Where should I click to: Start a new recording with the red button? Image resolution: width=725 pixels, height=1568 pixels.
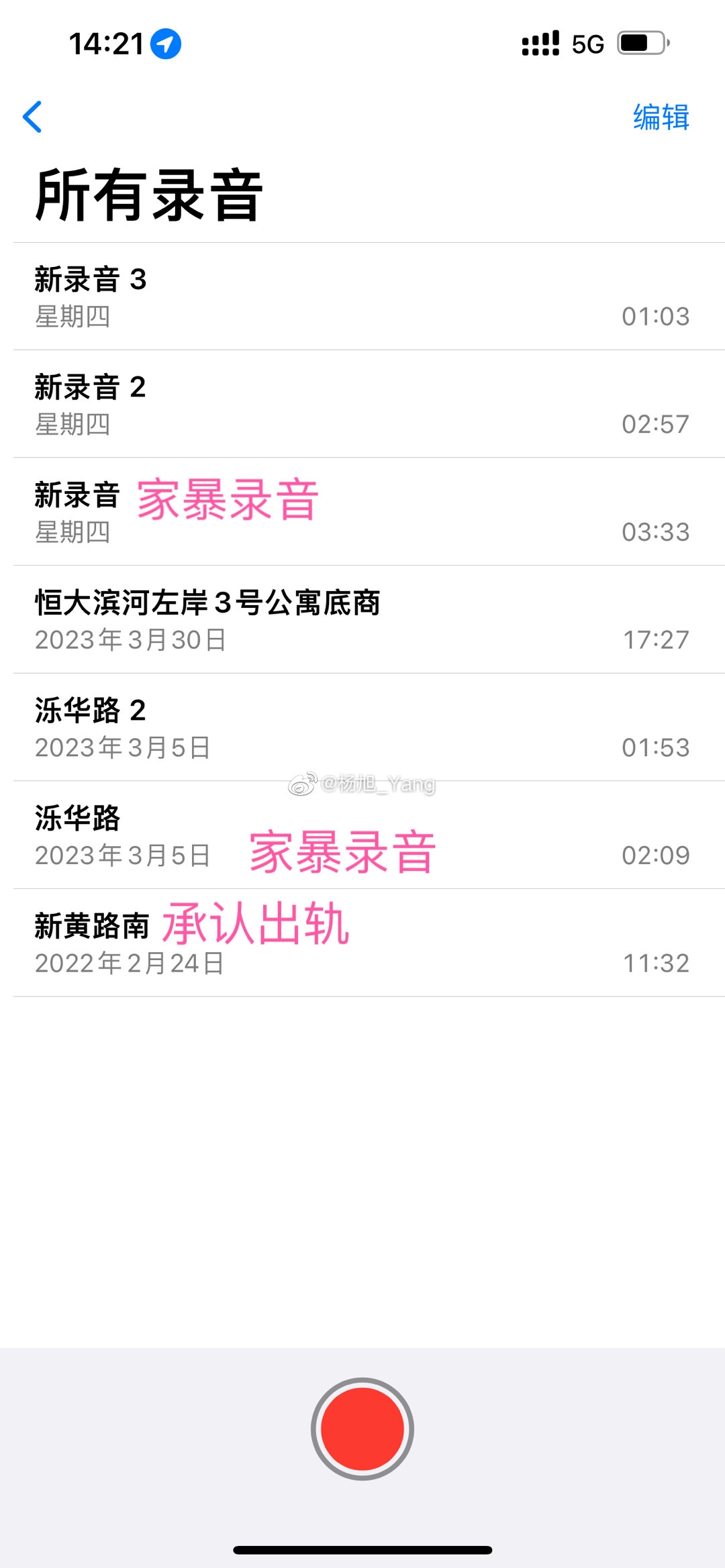(362, 1429)
